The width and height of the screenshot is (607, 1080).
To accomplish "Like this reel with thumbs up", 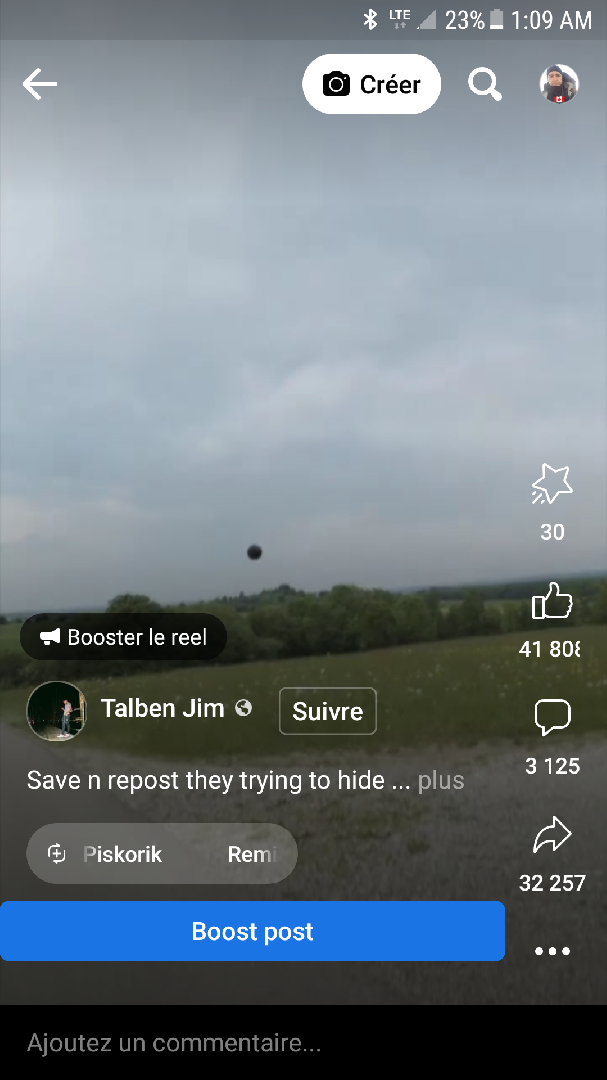I will pos(552,602).
